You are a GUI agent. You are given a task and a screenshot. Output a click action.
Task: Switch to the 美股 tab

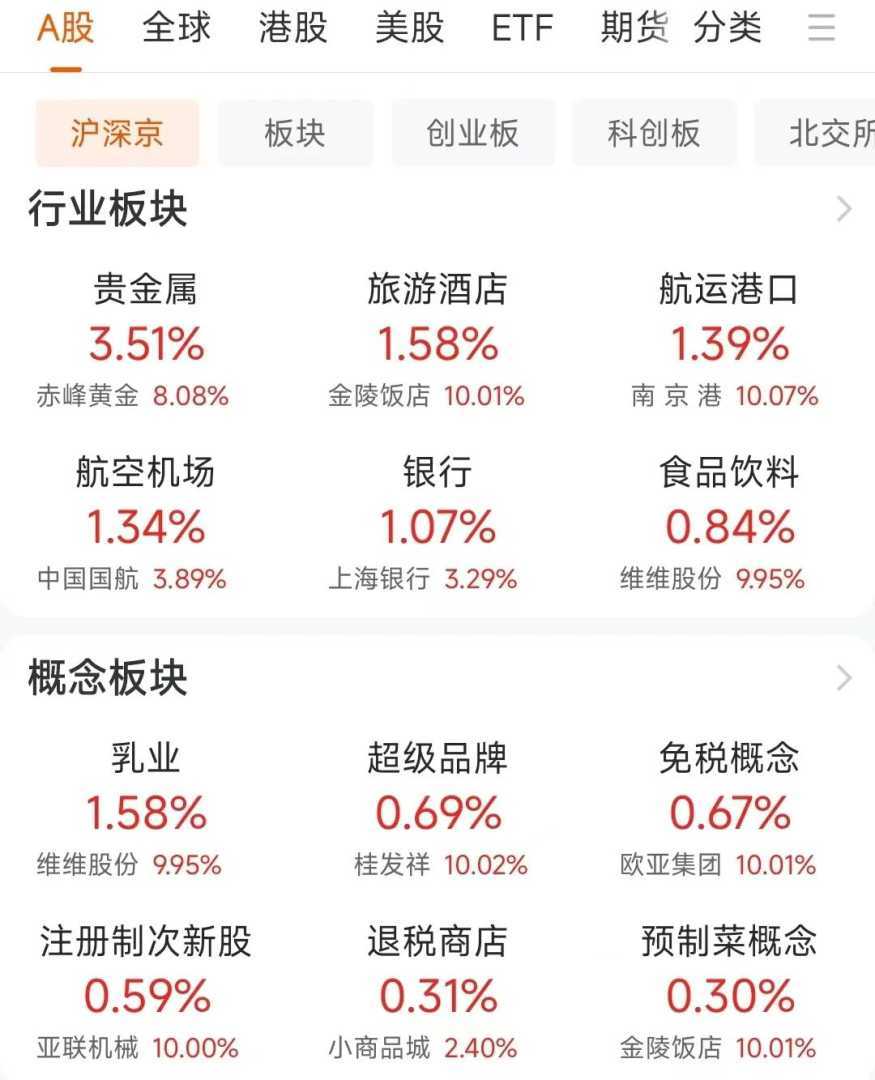click(x=409, y=28)
